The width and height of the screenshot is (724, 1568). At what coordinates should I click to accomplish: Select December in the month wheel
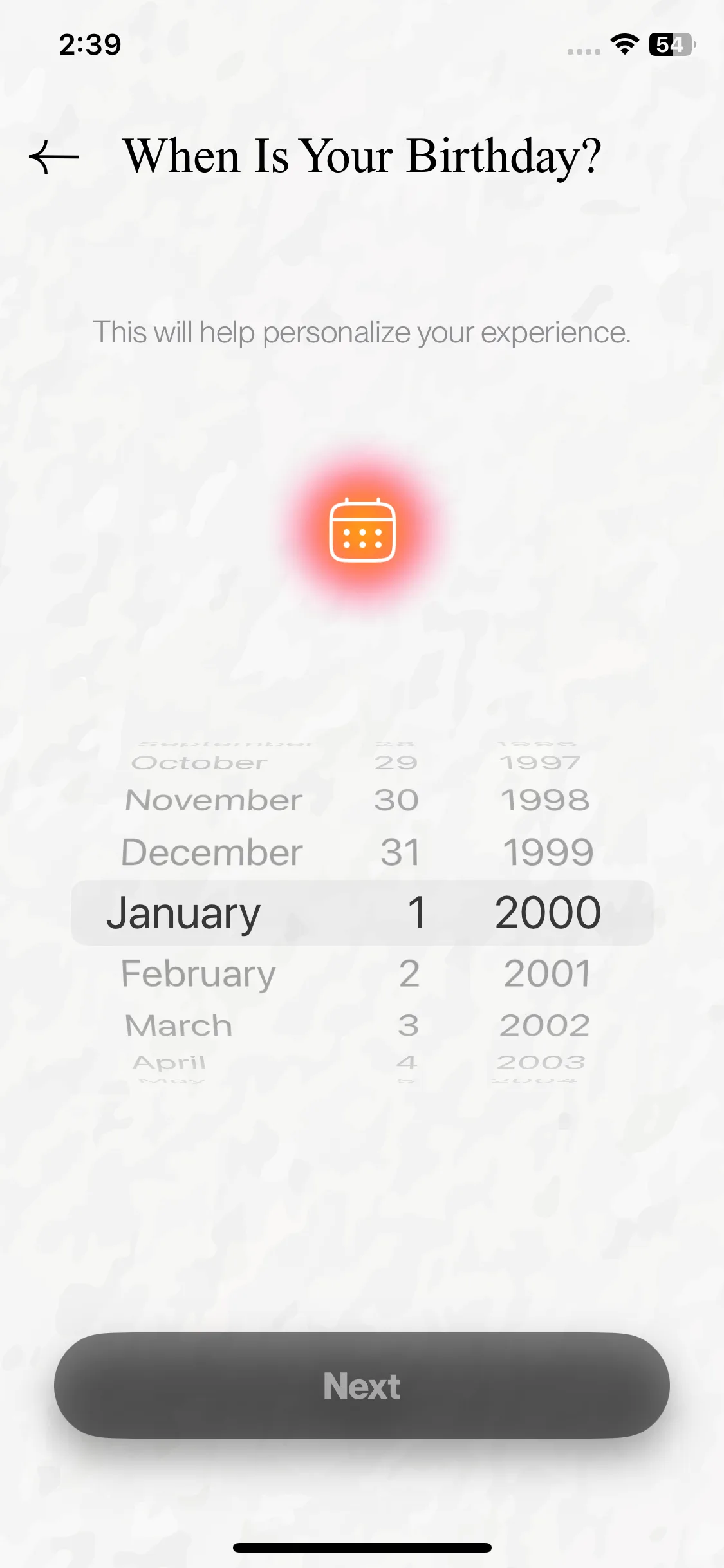[212, 852]
